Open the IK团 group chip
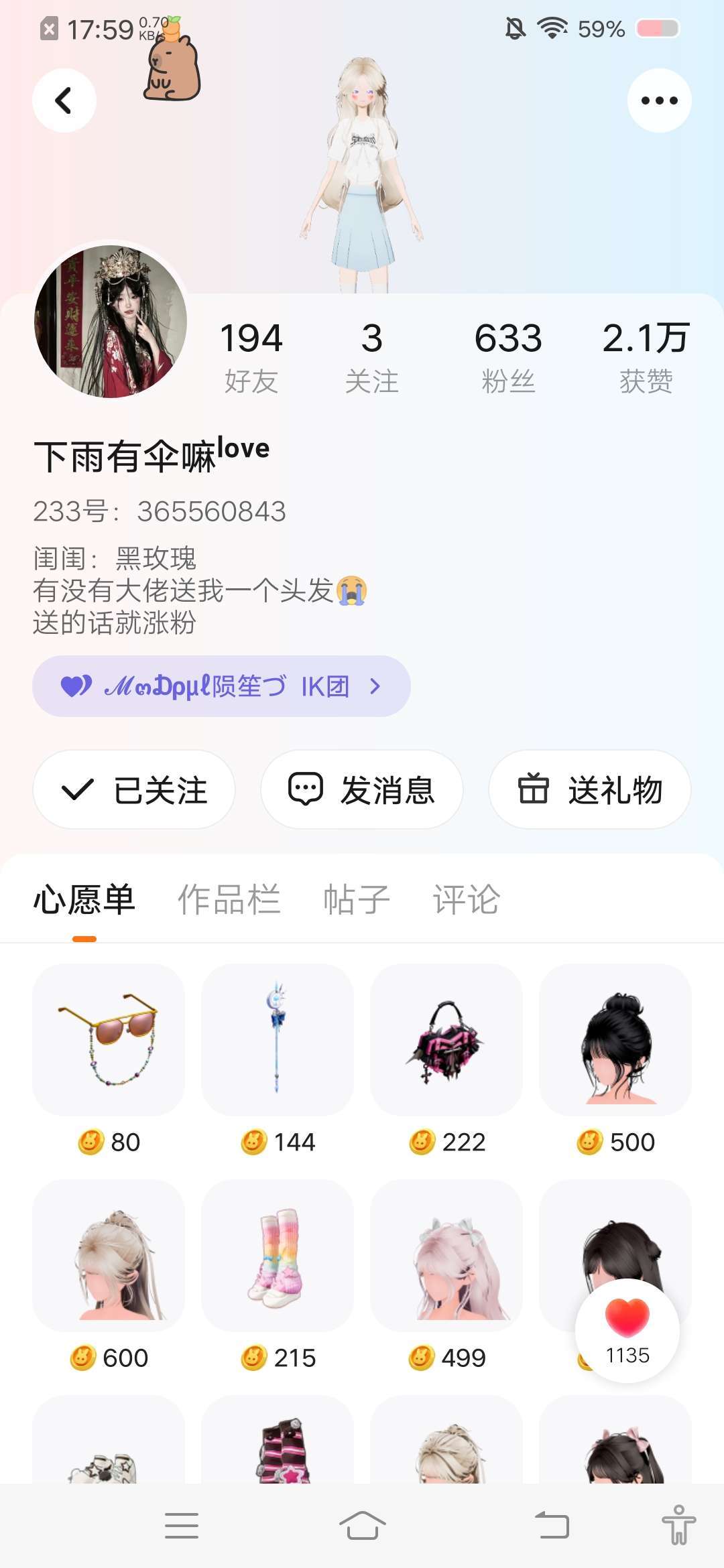This screenshot has width=724, height=1568. tap(221, 686)
